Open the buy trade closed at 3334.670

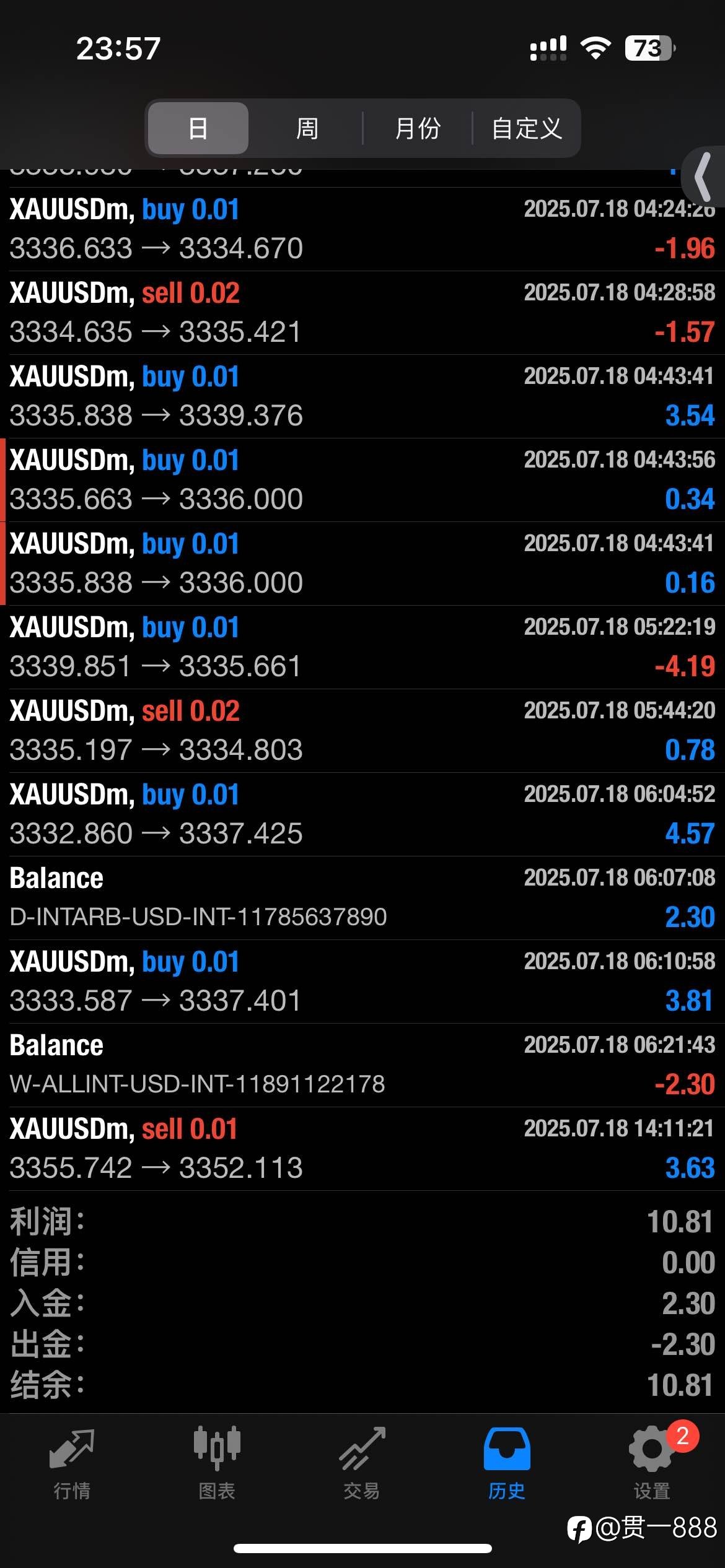(362, 229)
